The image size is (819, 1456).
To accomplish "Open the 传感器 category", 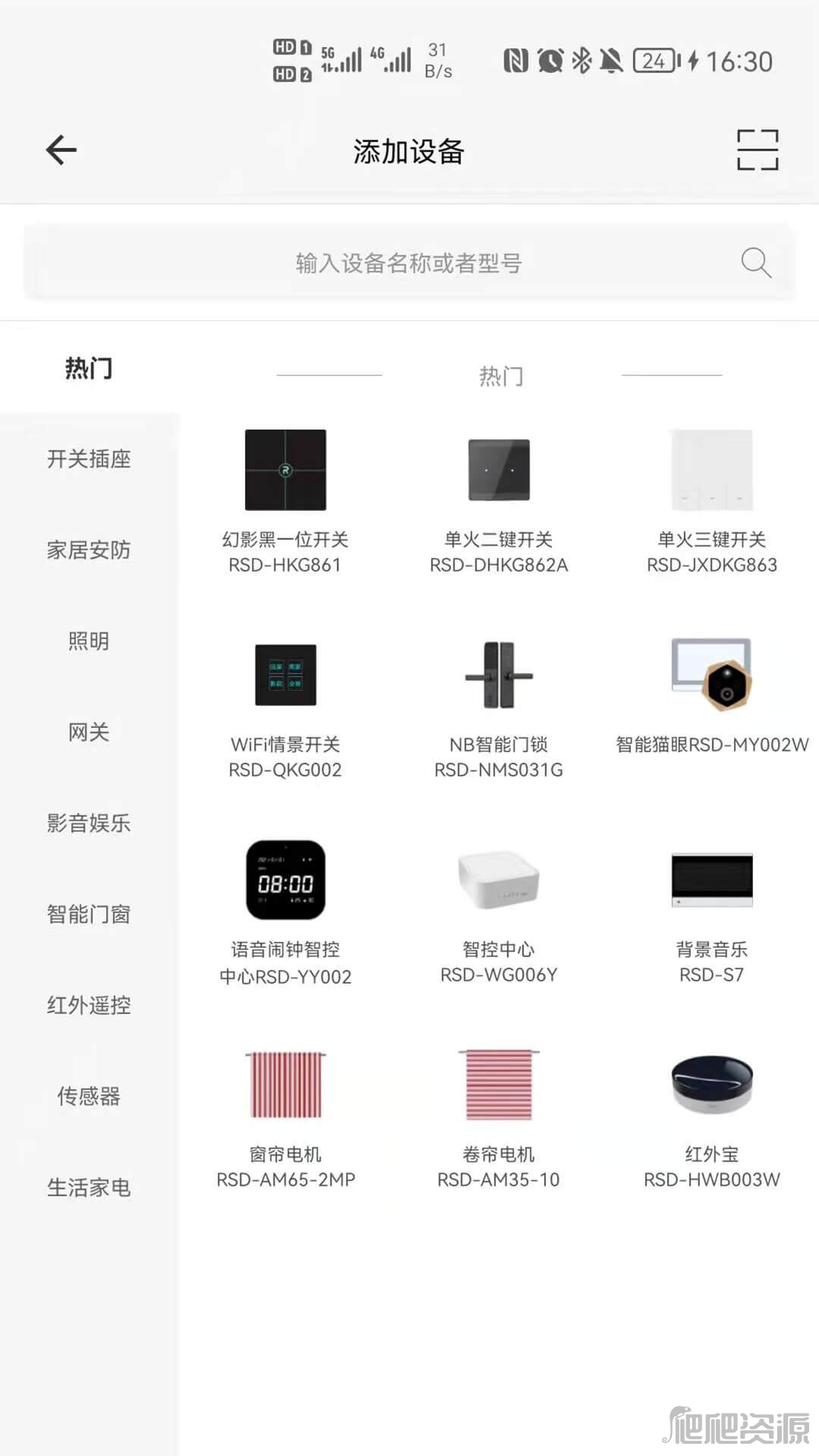I will coord(89,1096).
